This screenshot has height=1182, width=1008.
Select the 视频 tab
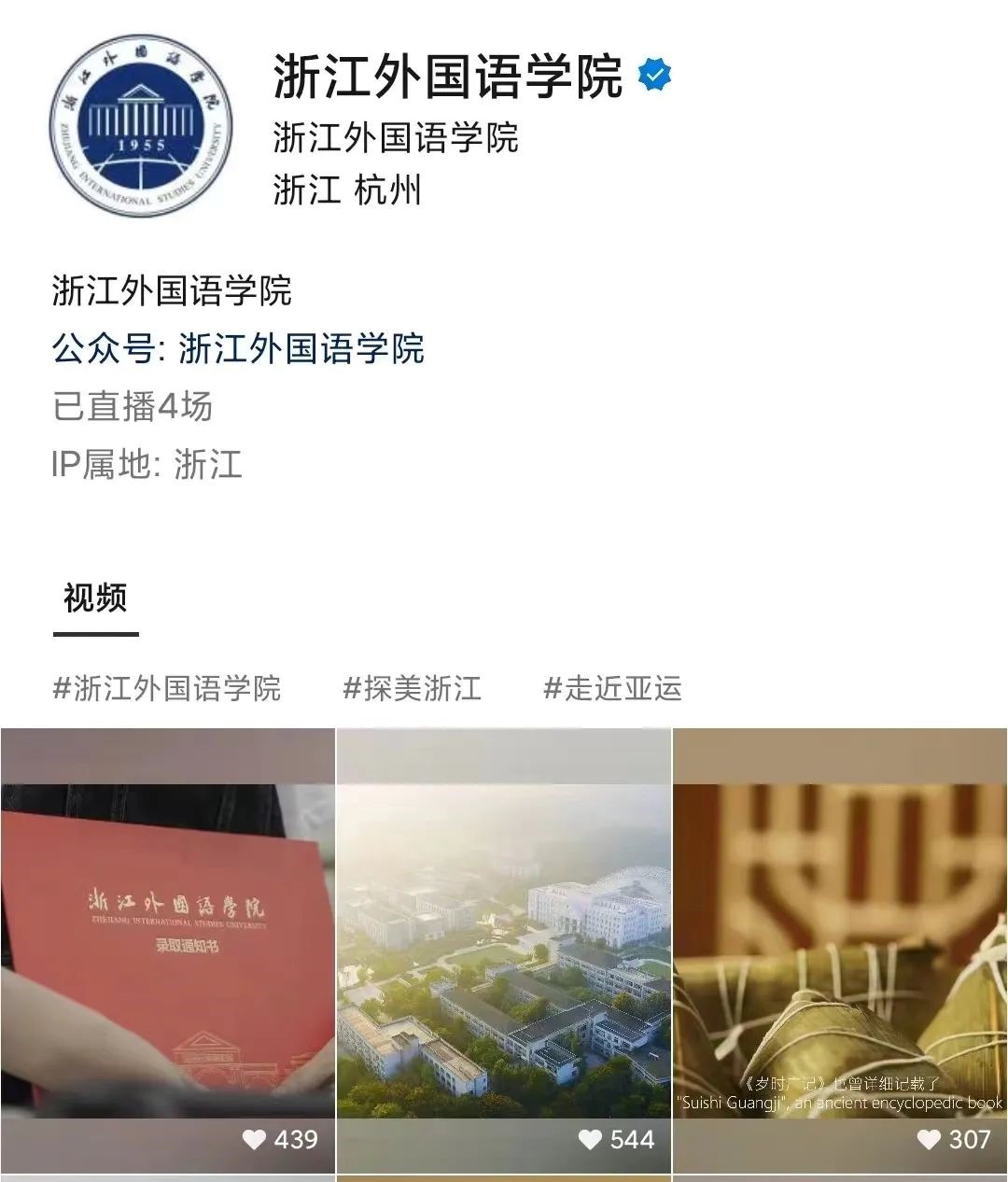click(x=95, y=598)
